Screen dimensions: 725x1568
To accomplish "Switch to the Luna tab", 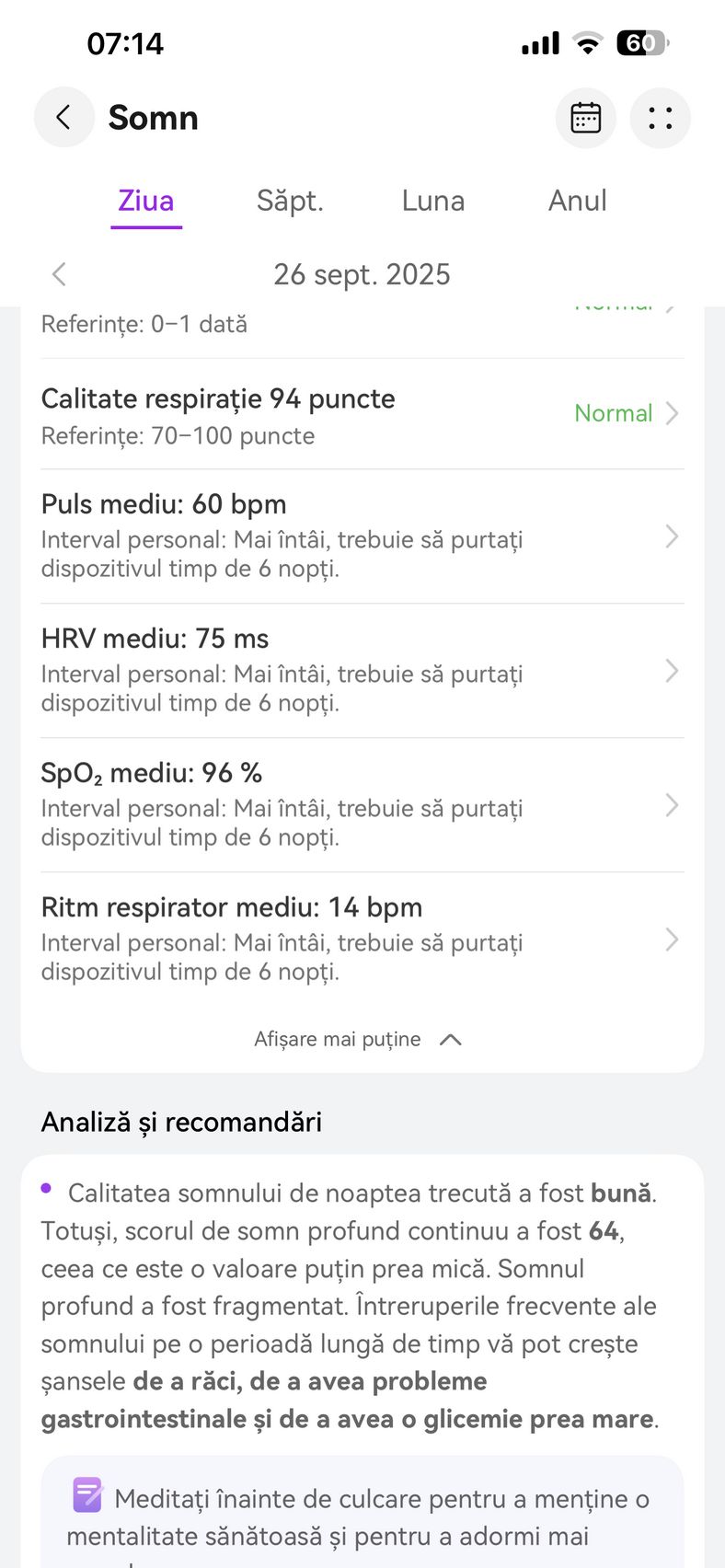I will (432, 201).
